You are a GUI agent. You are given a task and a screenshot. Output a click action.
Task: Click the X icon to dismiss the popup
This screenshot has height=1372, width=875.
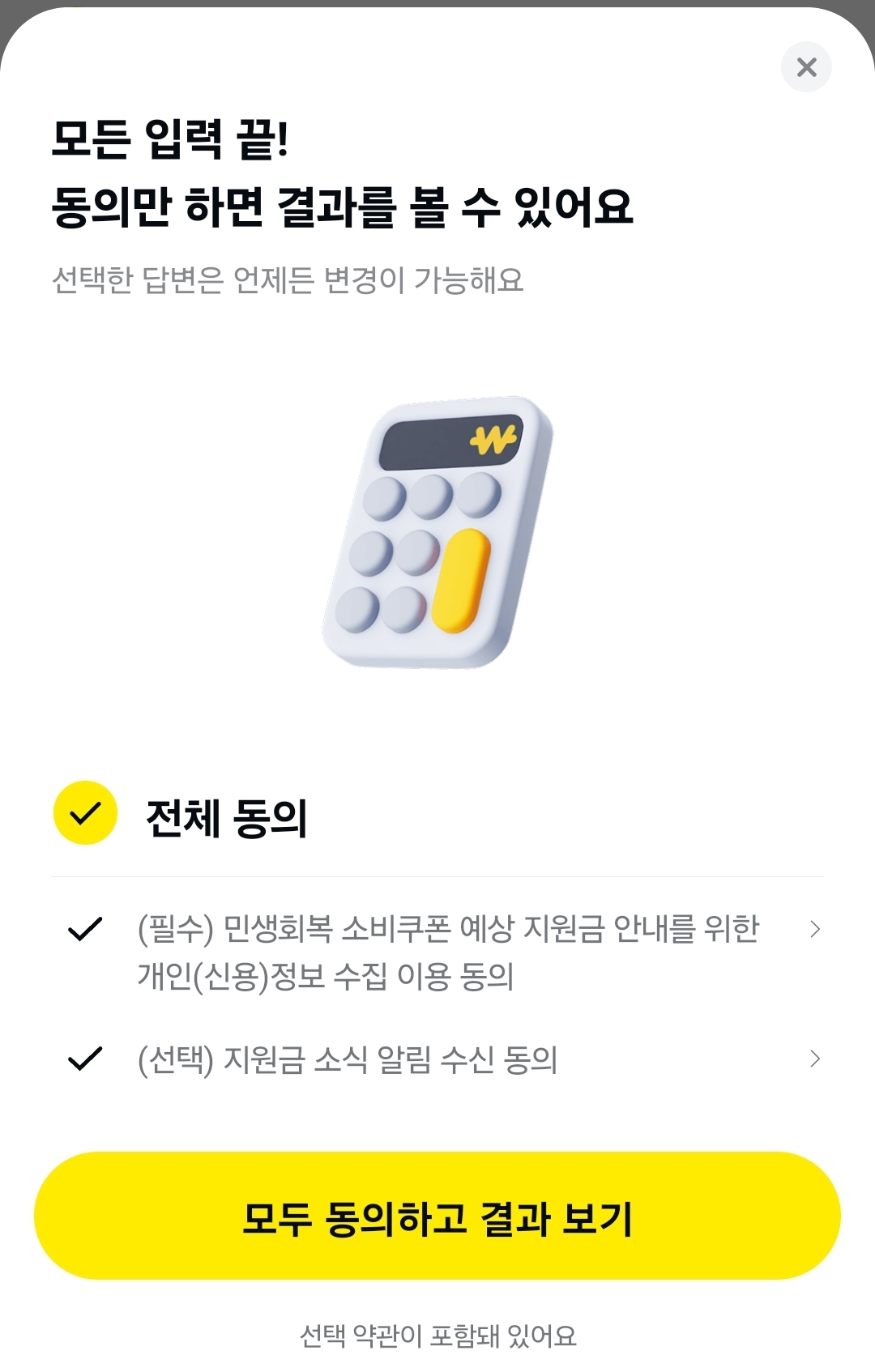(x=806, y=67)
